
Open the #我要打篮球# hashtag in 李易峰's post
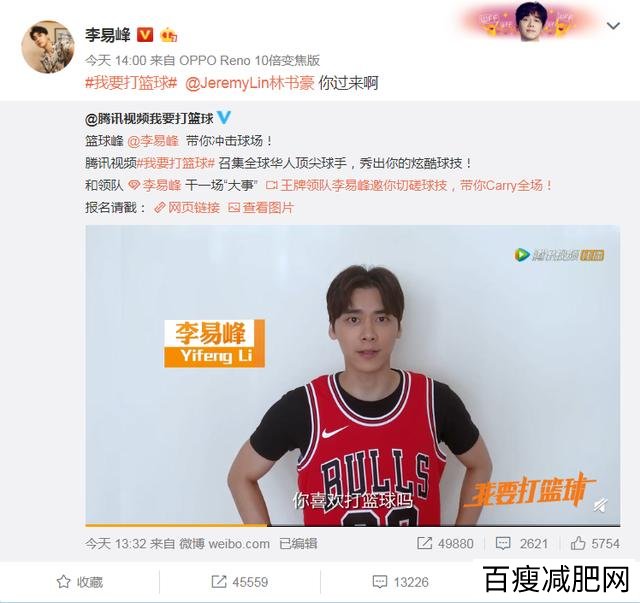(131, 82)
